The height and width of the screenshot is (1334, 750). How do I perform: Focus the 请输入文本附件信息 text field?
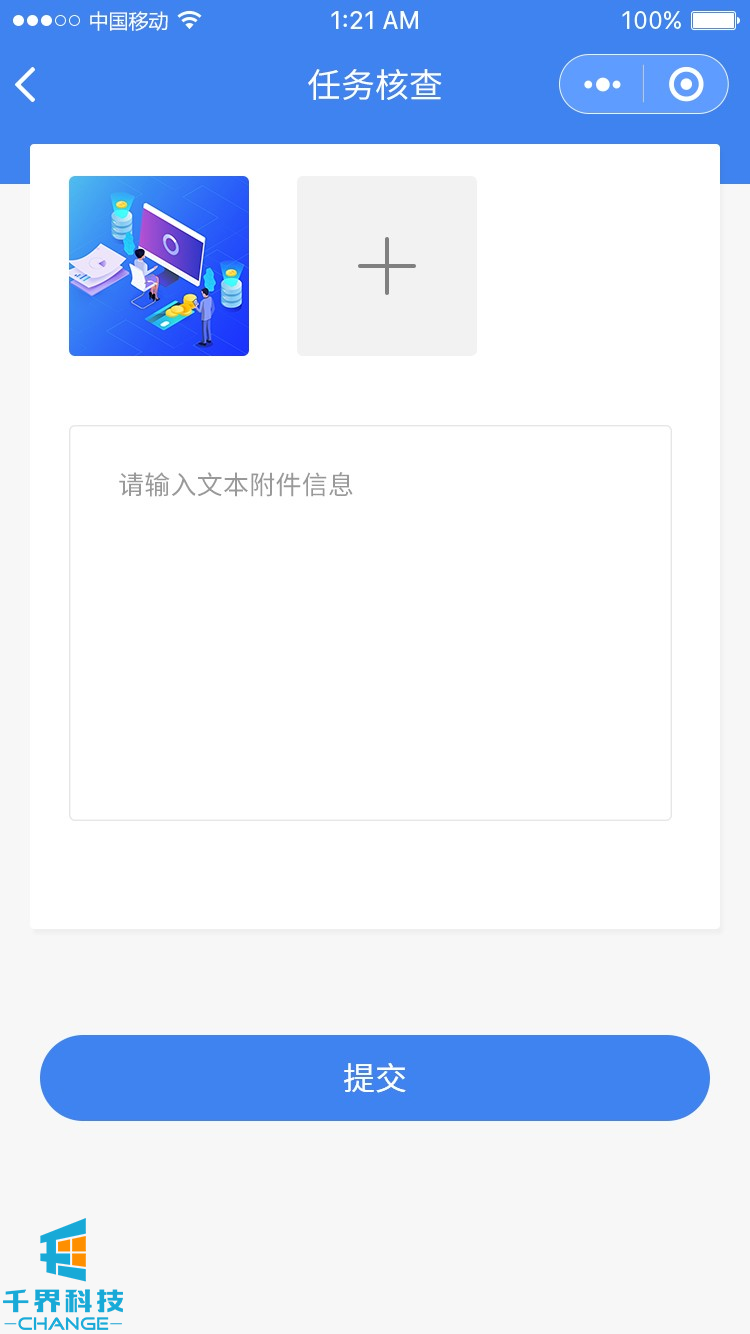point(370,622)
